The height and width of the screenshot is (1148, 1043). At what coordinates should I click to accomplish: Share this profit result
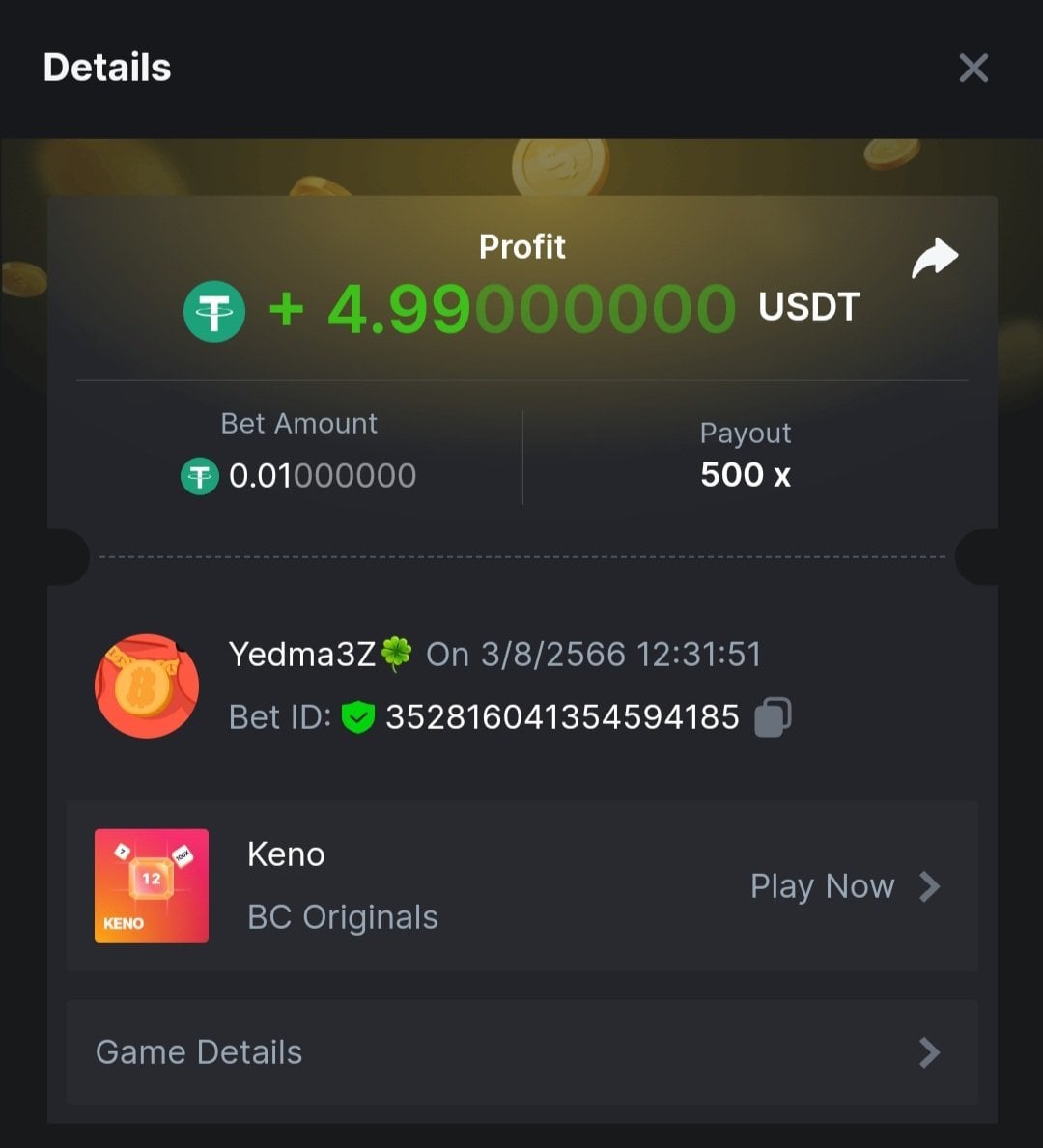pos(935,258)
